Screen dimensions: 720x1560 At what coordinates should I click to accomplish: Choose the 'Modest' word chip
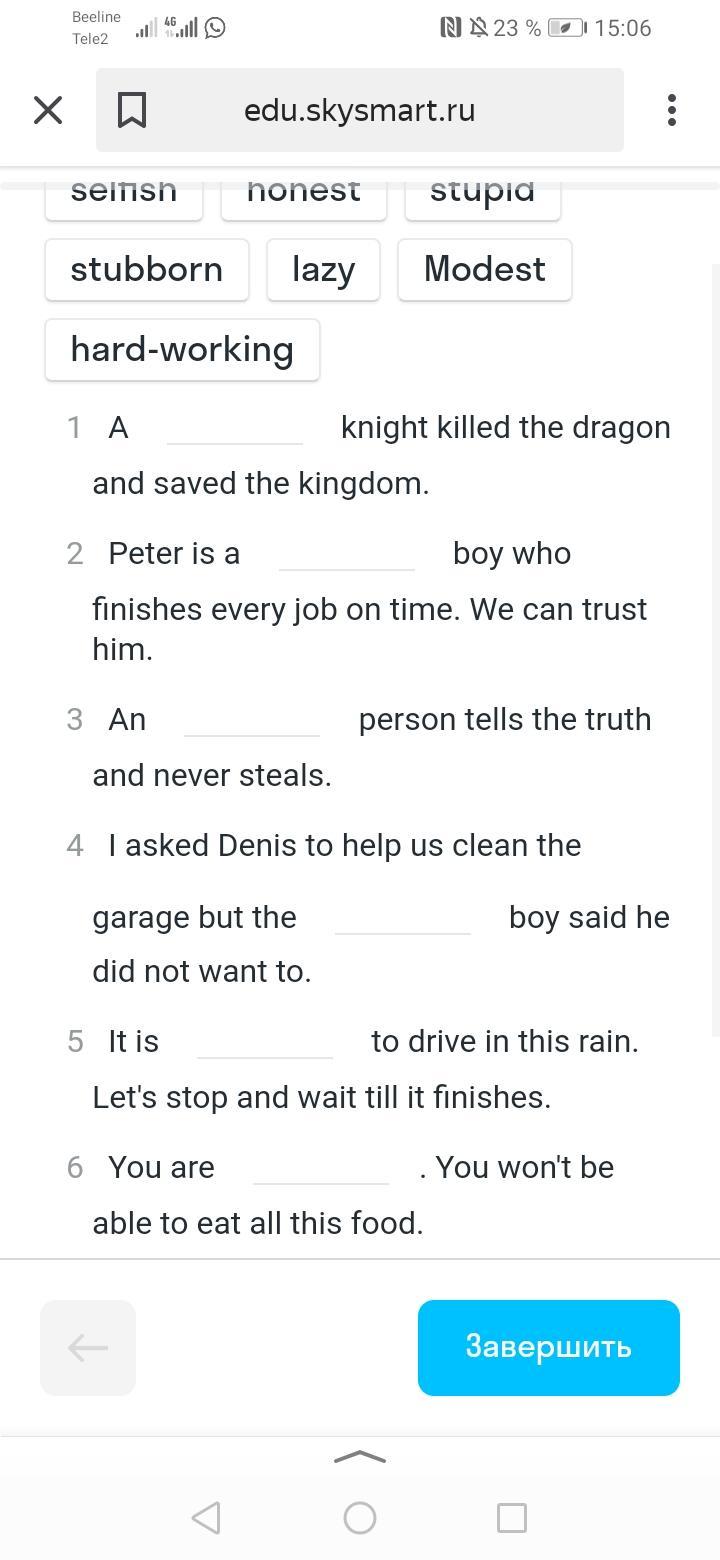click(485, 269)
